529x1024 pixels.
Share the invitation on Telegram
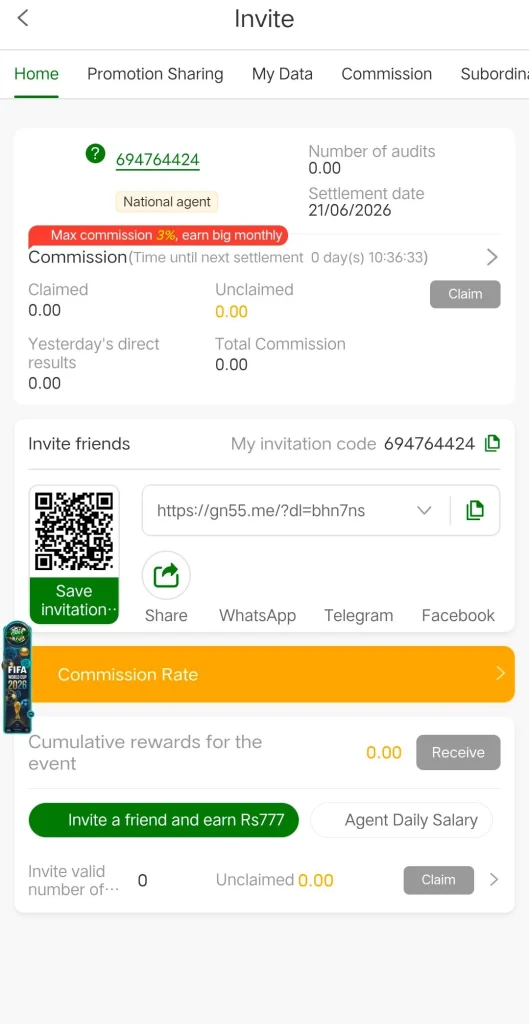(359, 615)
